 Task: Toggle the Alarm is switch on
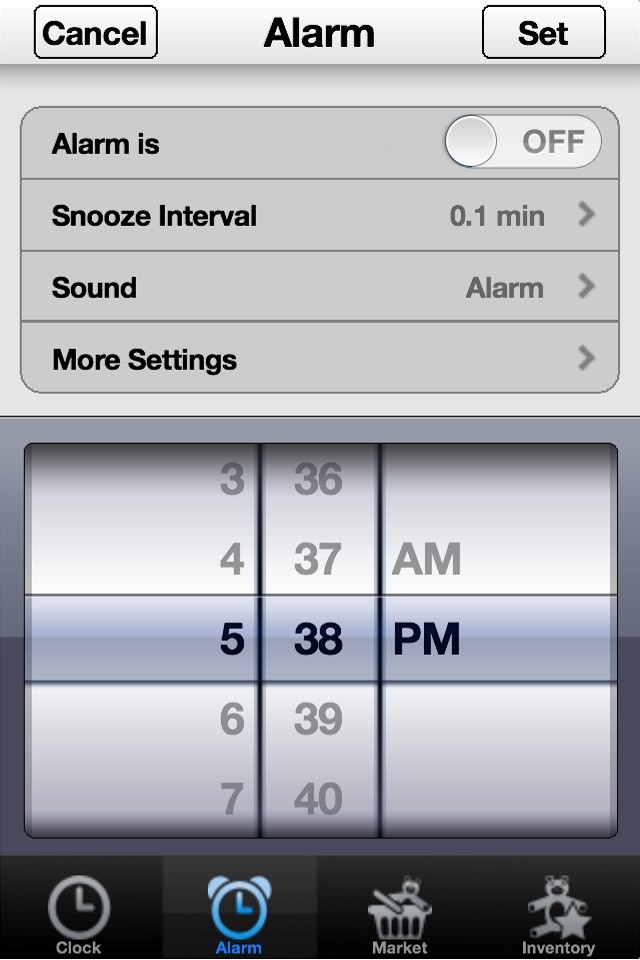point(522,143)
